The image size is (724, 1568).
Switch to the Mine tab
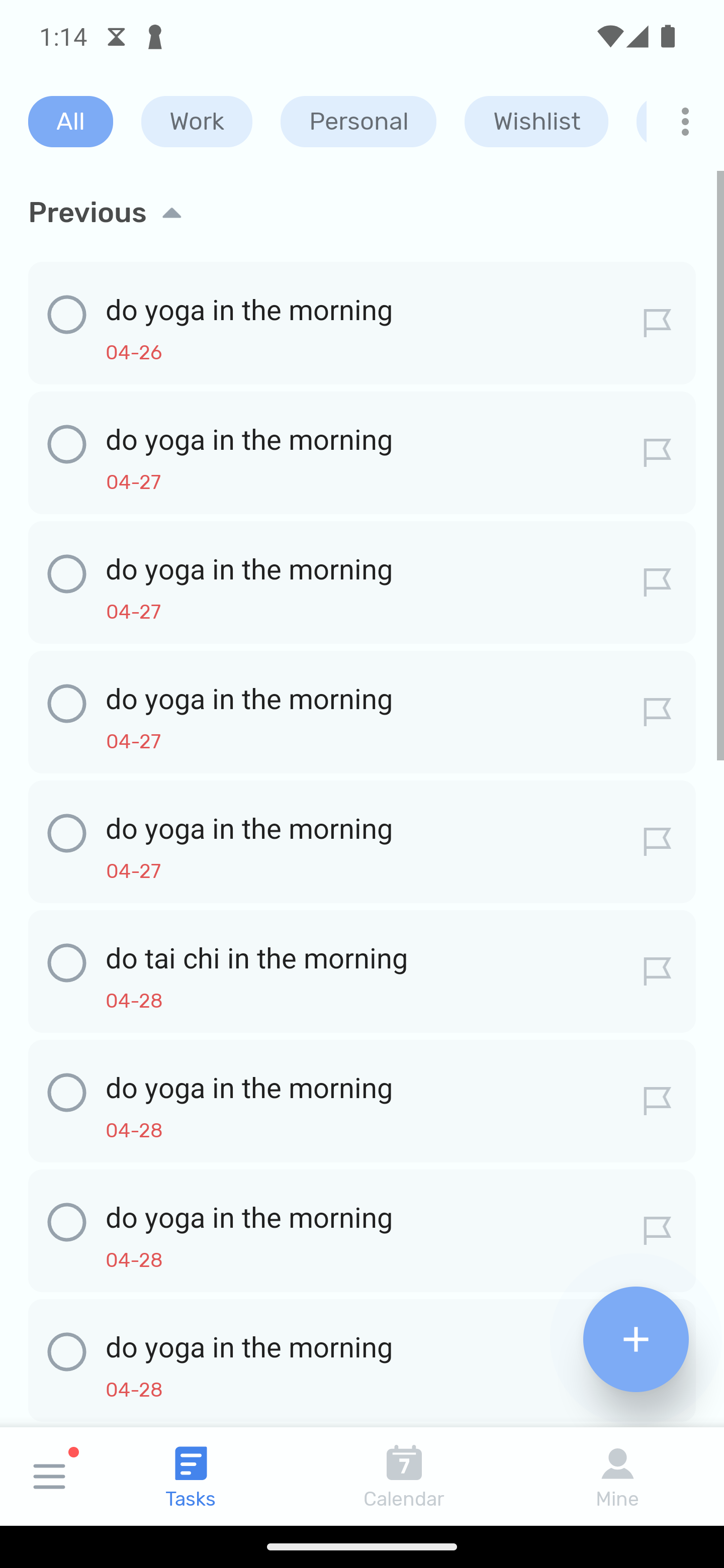pyautogui.click(x=617, y=1476)
